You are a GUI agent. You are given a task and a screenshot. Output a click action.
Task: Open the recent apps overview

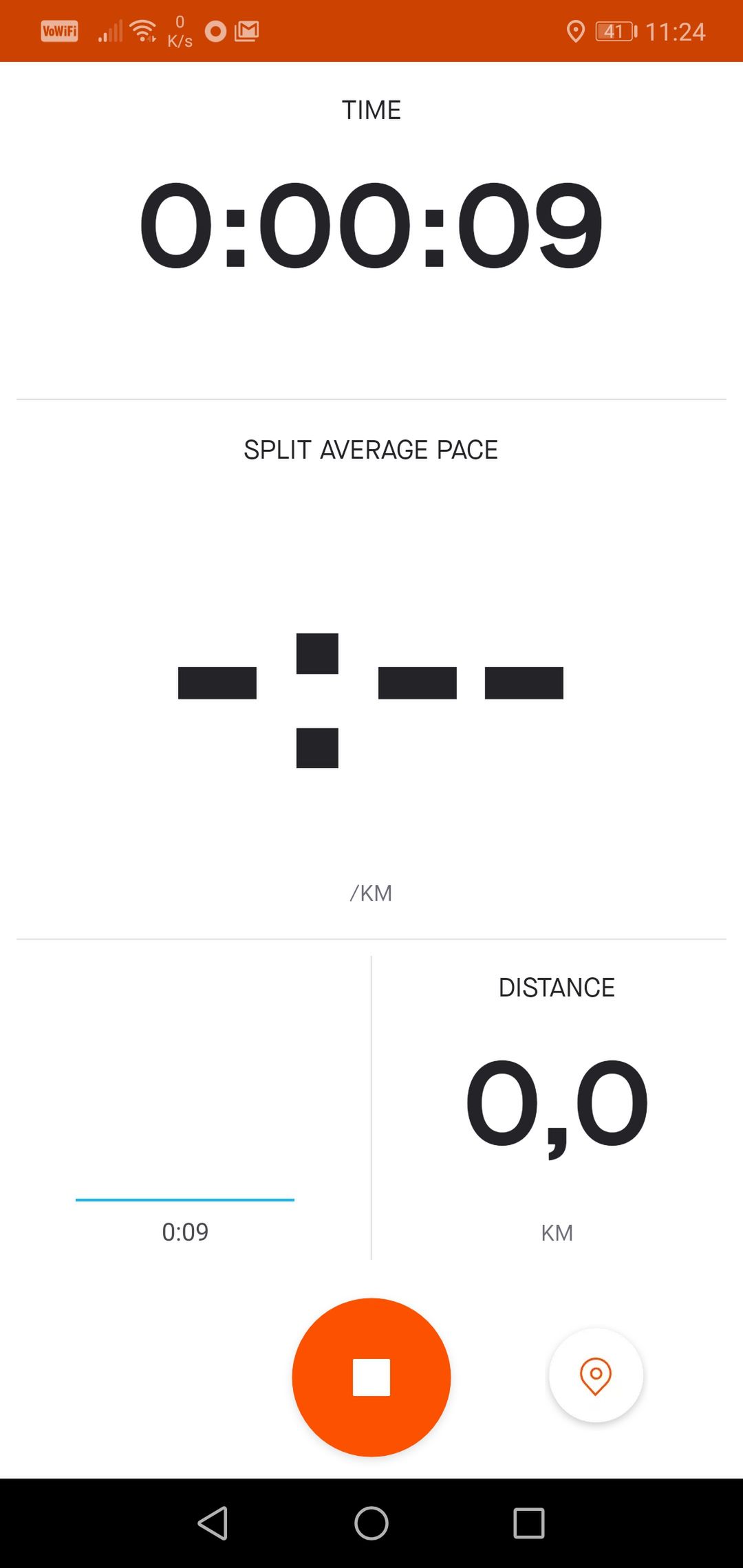click(529, 1523)
